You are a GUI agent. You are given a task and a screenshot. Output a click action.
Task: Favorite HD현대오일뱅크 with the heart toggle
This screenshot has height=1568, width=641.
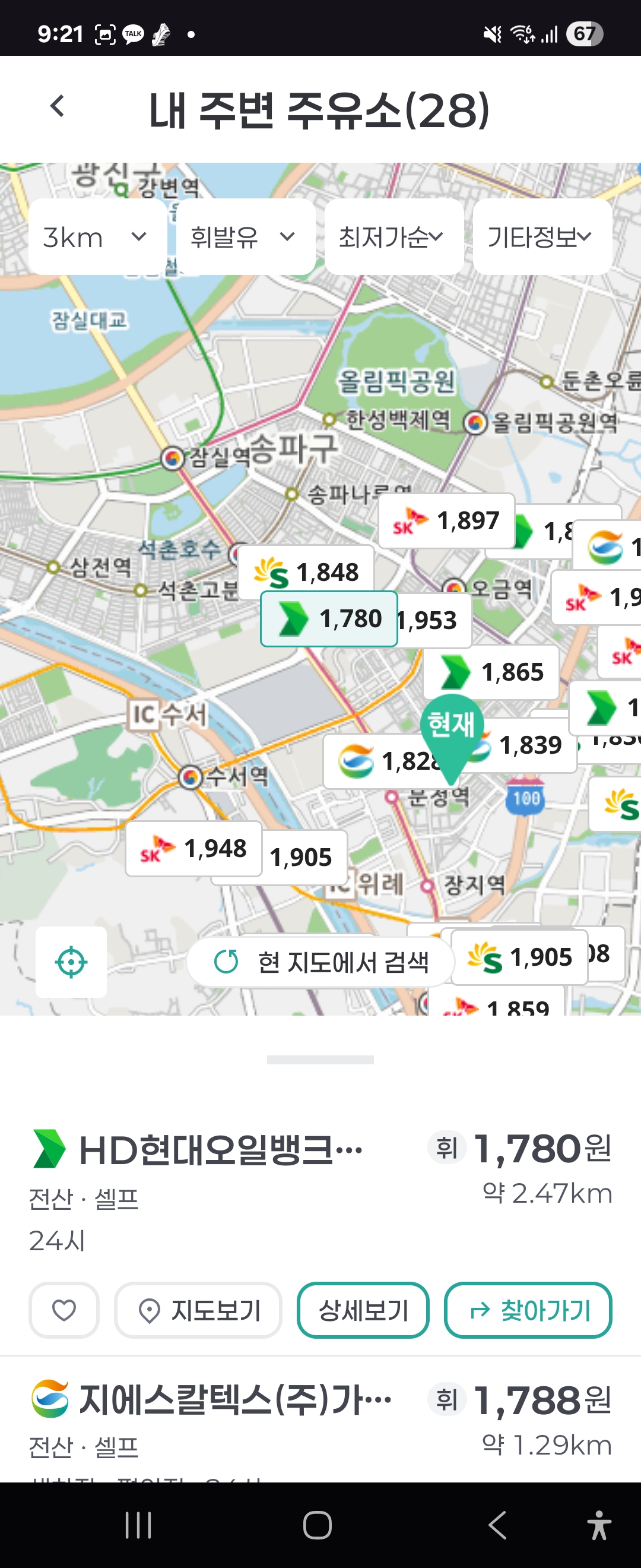[64, 1310]
